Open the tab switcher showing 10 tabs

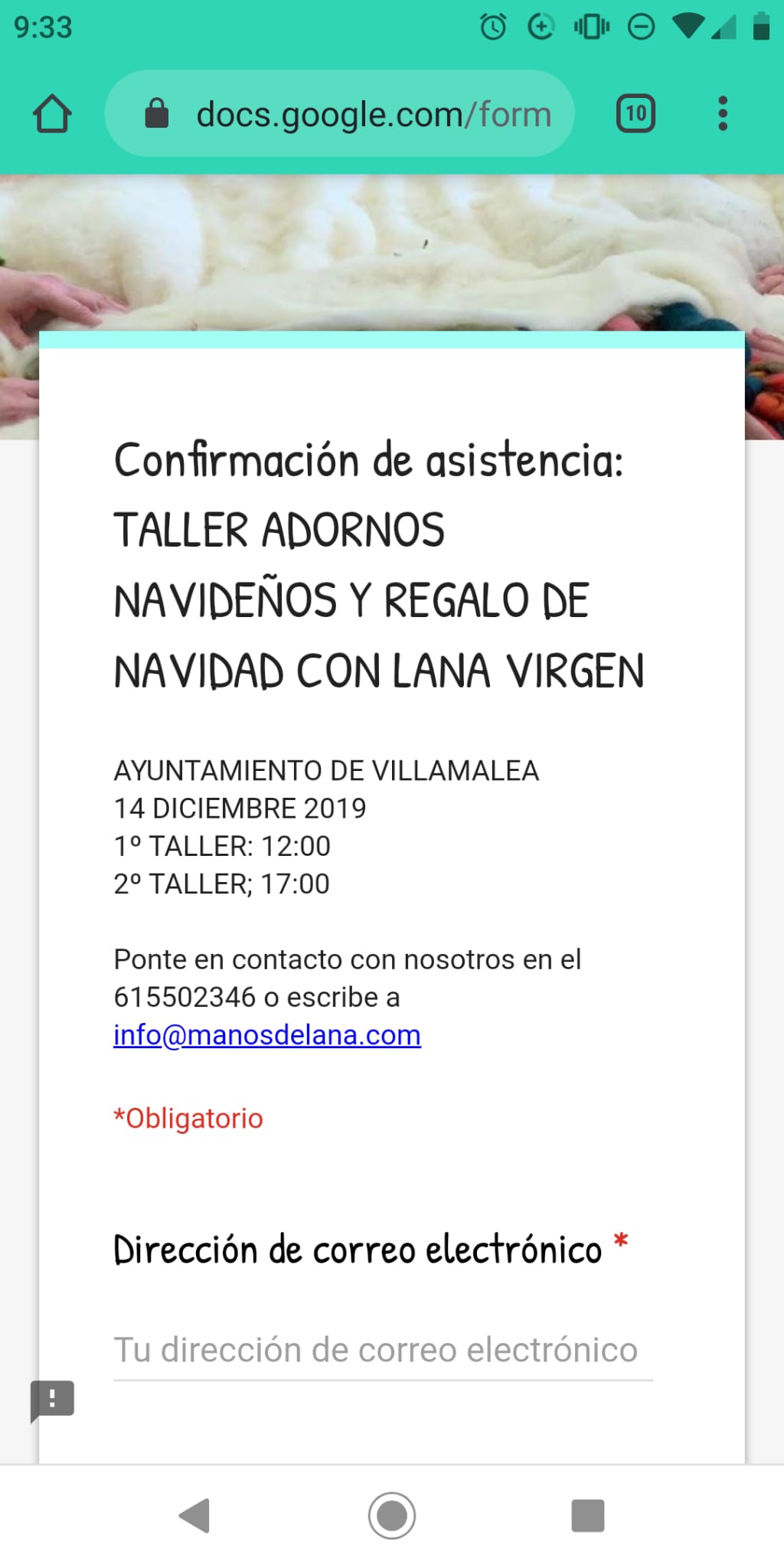coord(635,114)
